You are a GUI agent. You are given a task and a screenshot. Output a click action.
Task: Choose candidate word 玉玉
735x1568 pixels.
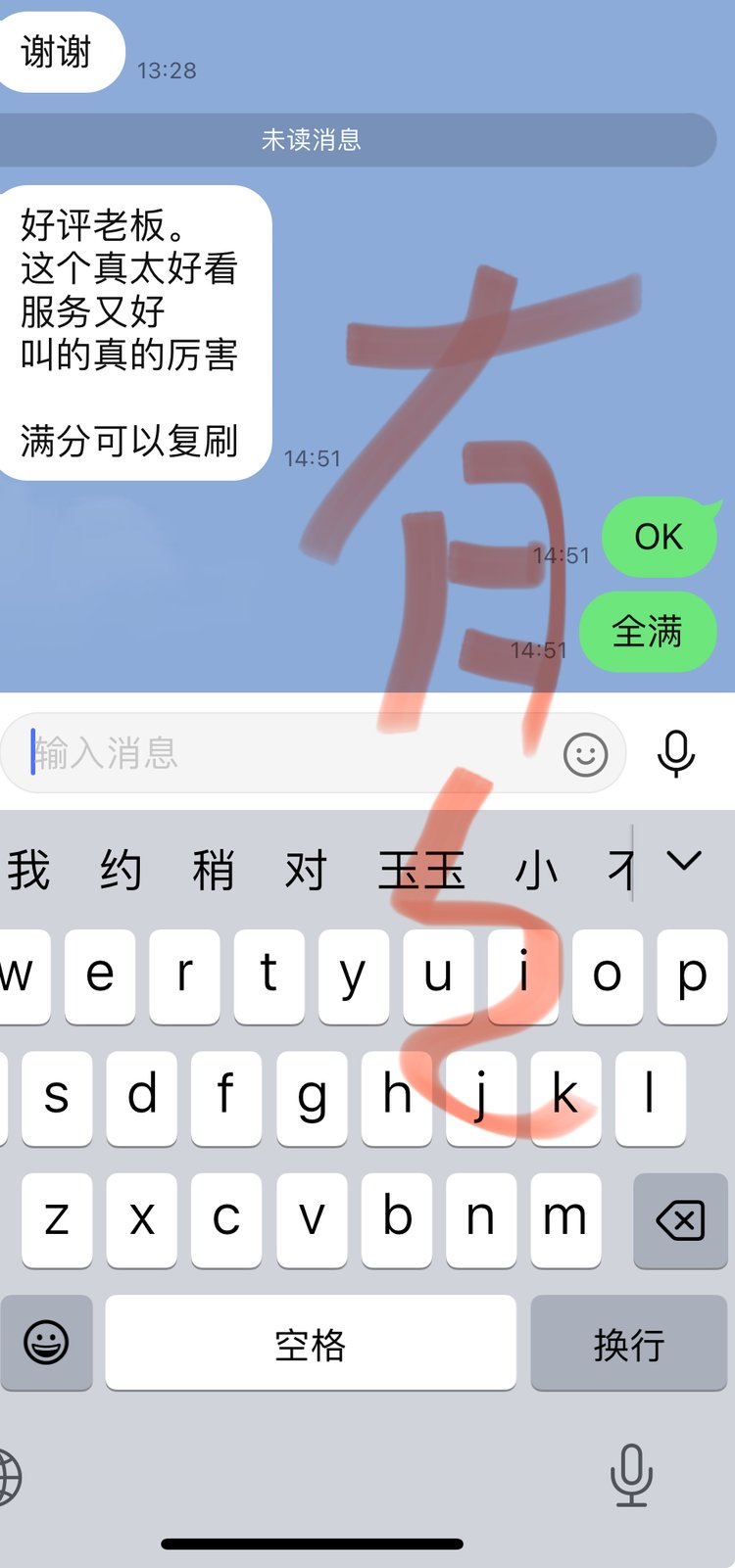(421, 870)
